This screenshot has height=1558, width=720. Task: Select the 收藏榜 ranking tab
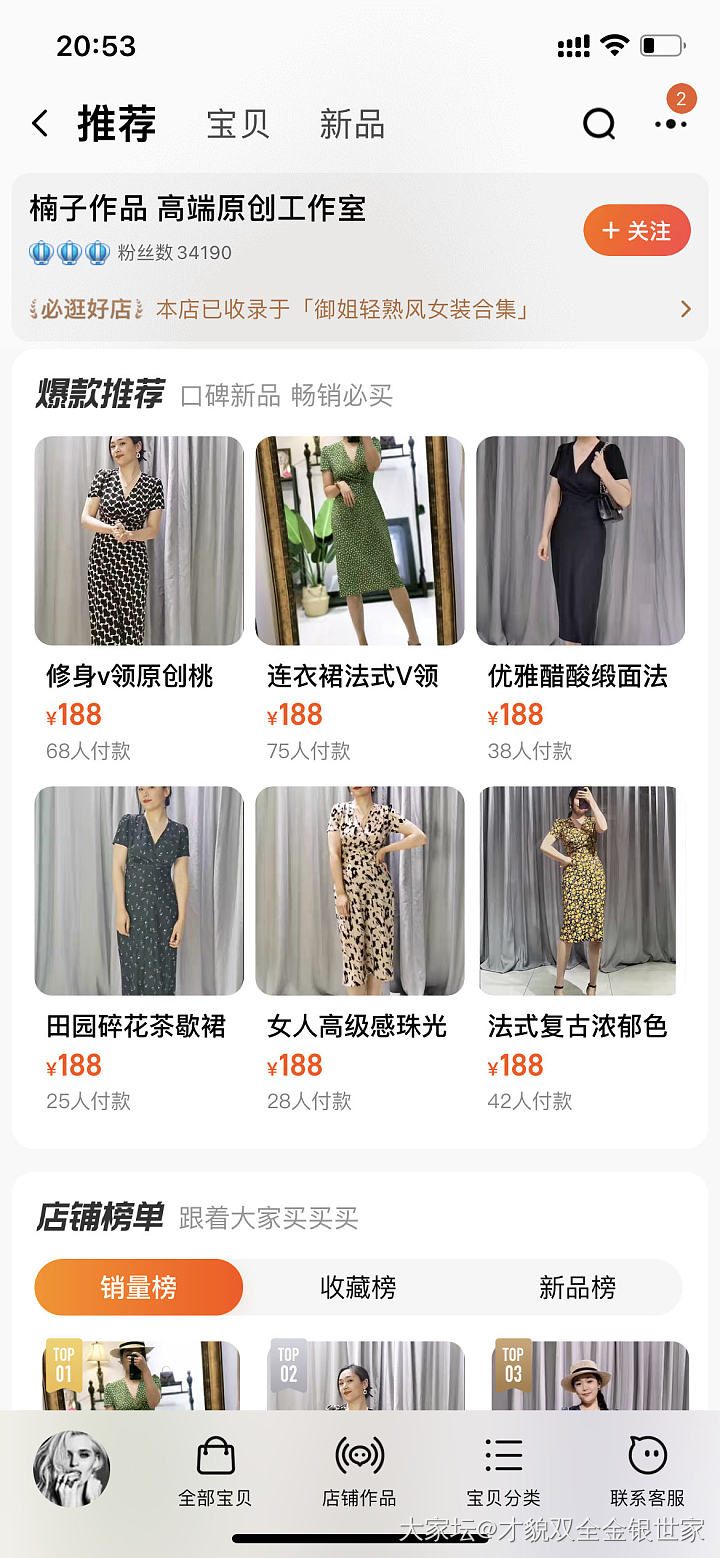(x=358, y=1287)
